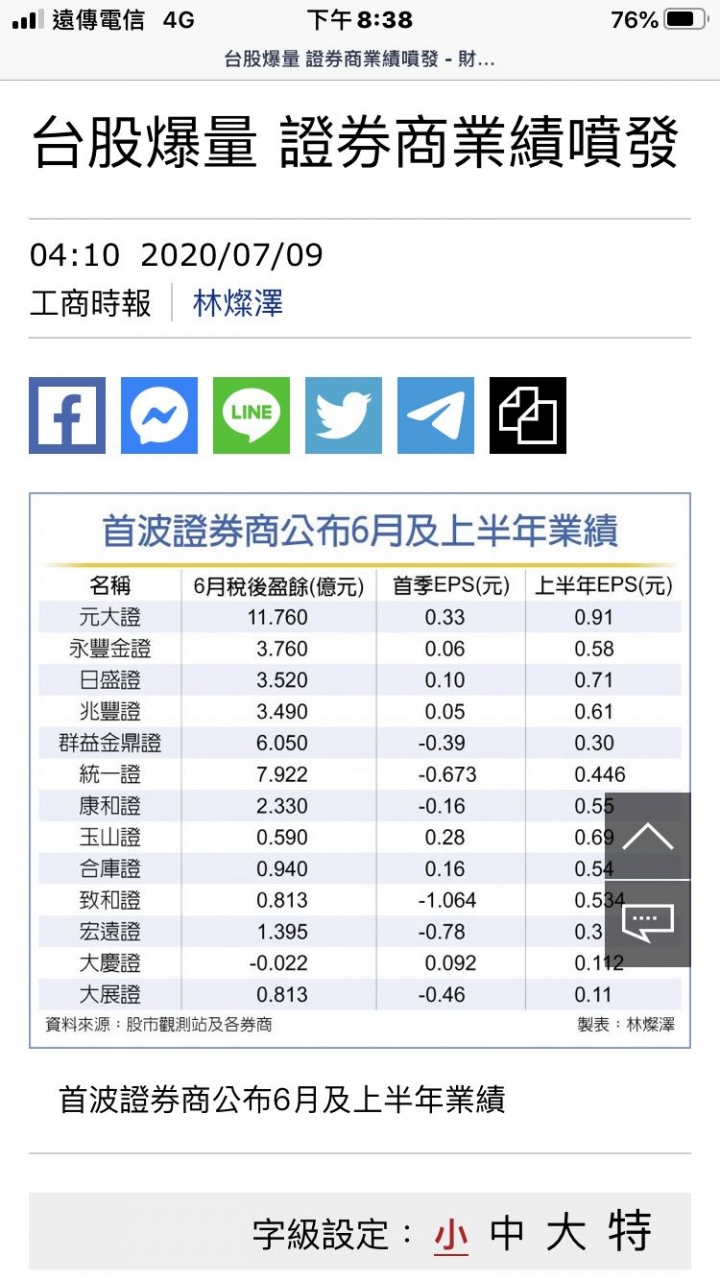
Task: Share article on Facebook
Action: 67,415
